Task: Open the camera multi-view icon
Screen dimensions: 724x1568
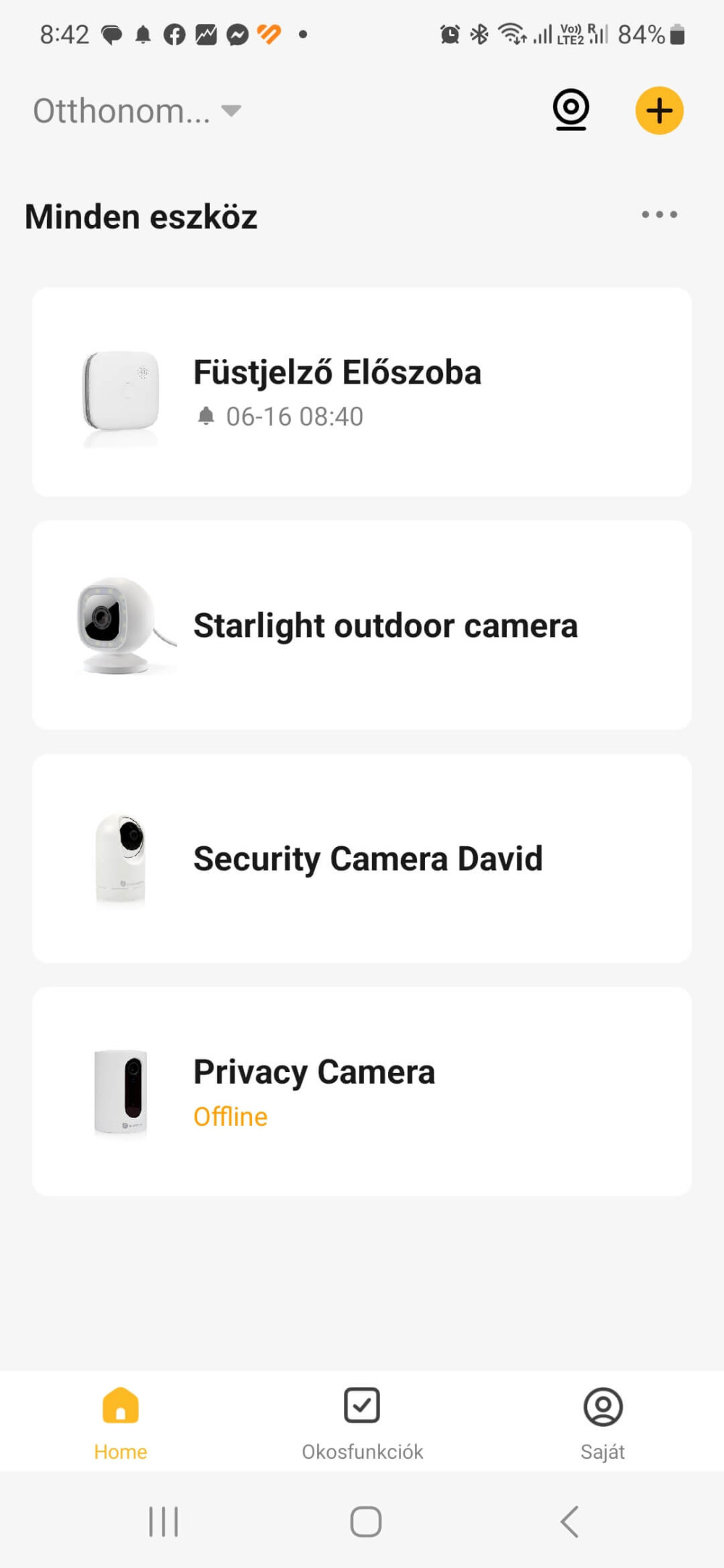Action: click(x=571, y=110)
